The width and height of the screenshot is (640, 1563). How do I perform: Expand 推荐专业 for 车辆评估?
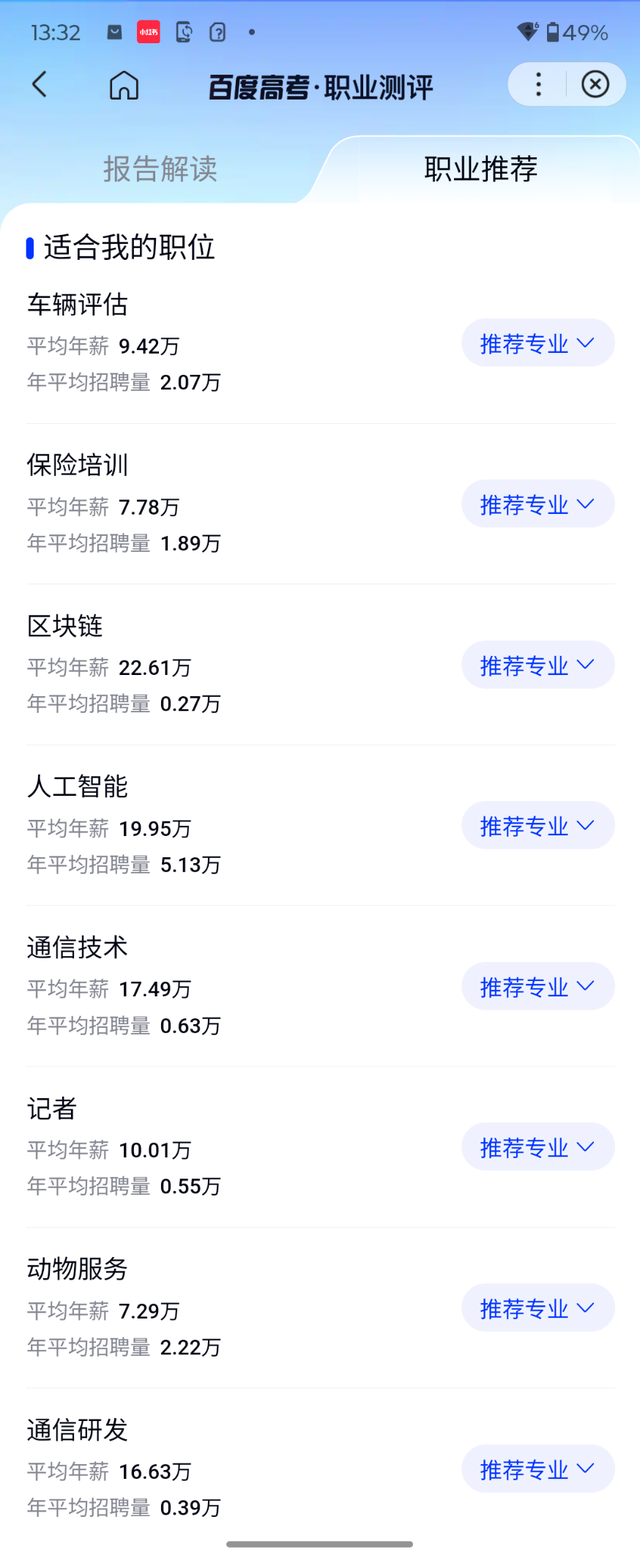point(537,343)
